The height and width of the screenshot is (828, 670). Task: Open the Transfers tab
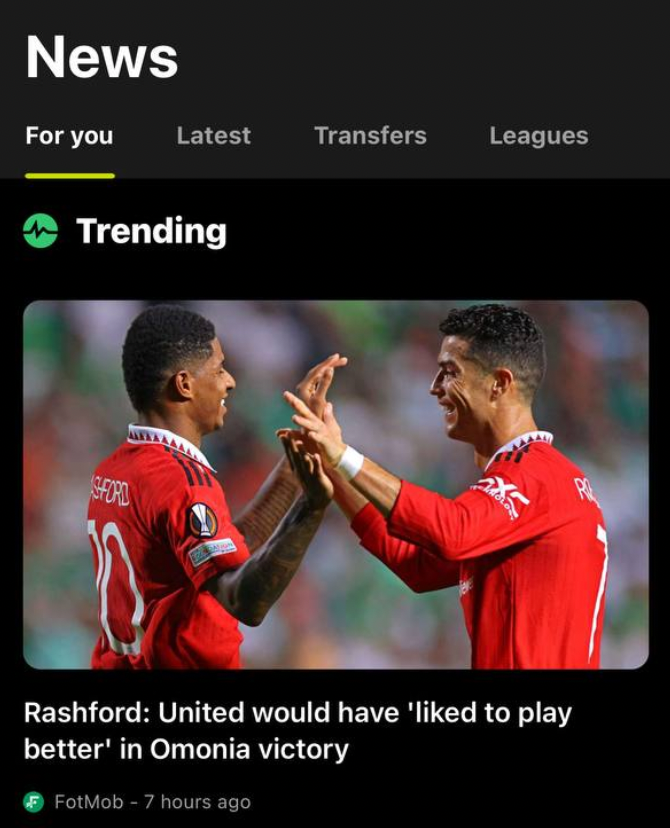point(370,136)
